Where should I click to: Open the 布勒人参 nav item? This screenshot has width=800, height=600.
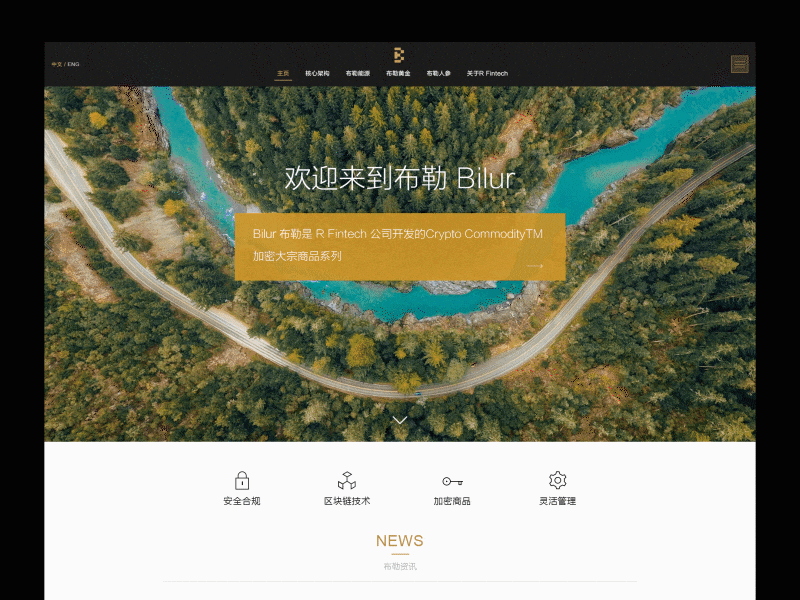(x=438, y=73)
